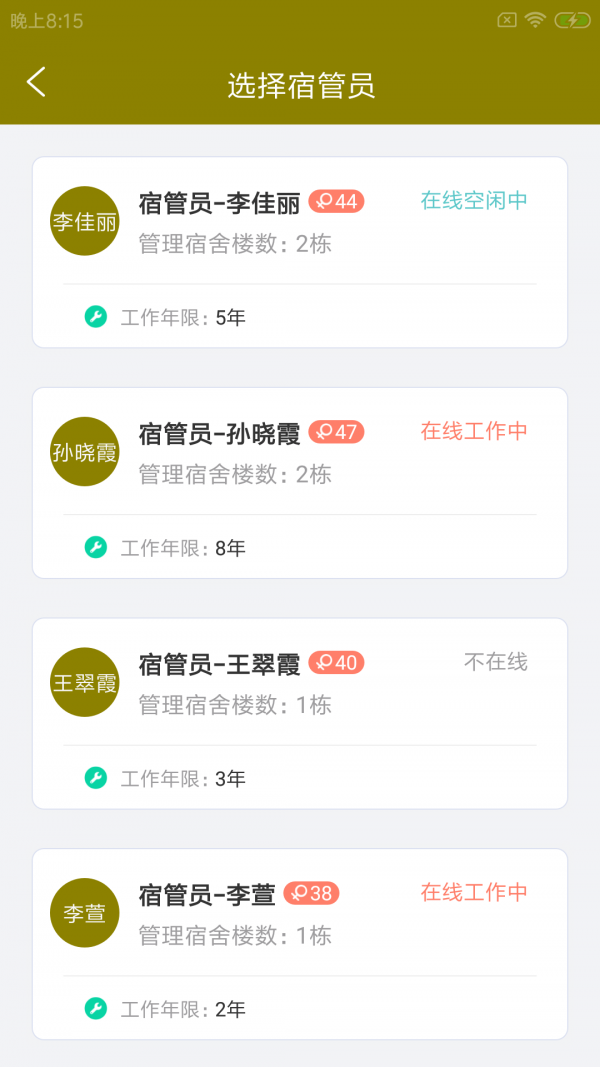Viewport: 600px width, 1067px height.
Task: Choose the 宿管员-孙晓霞 card
Action: 299,482
